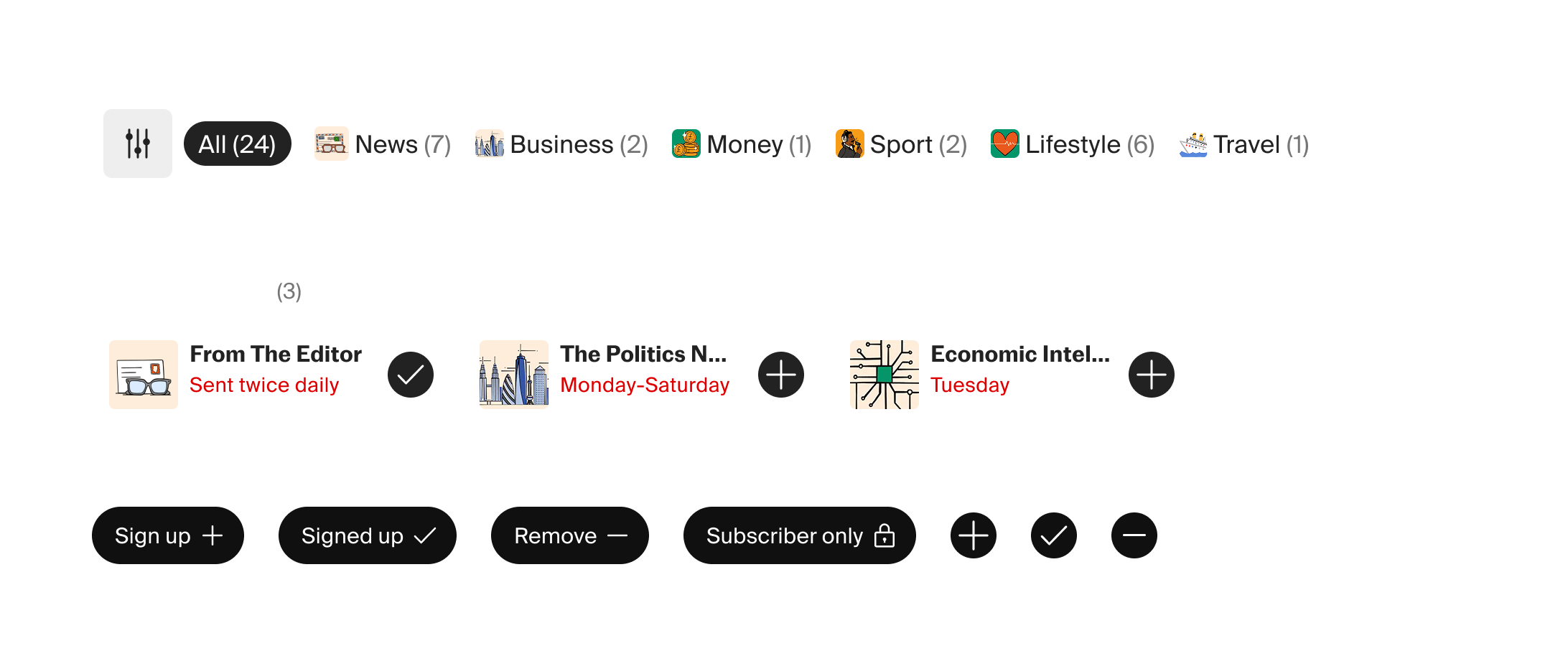The height and width of the screenshot is (656, 1568).
Task: Switch to the News category
Action: click(x=383, y=144)
